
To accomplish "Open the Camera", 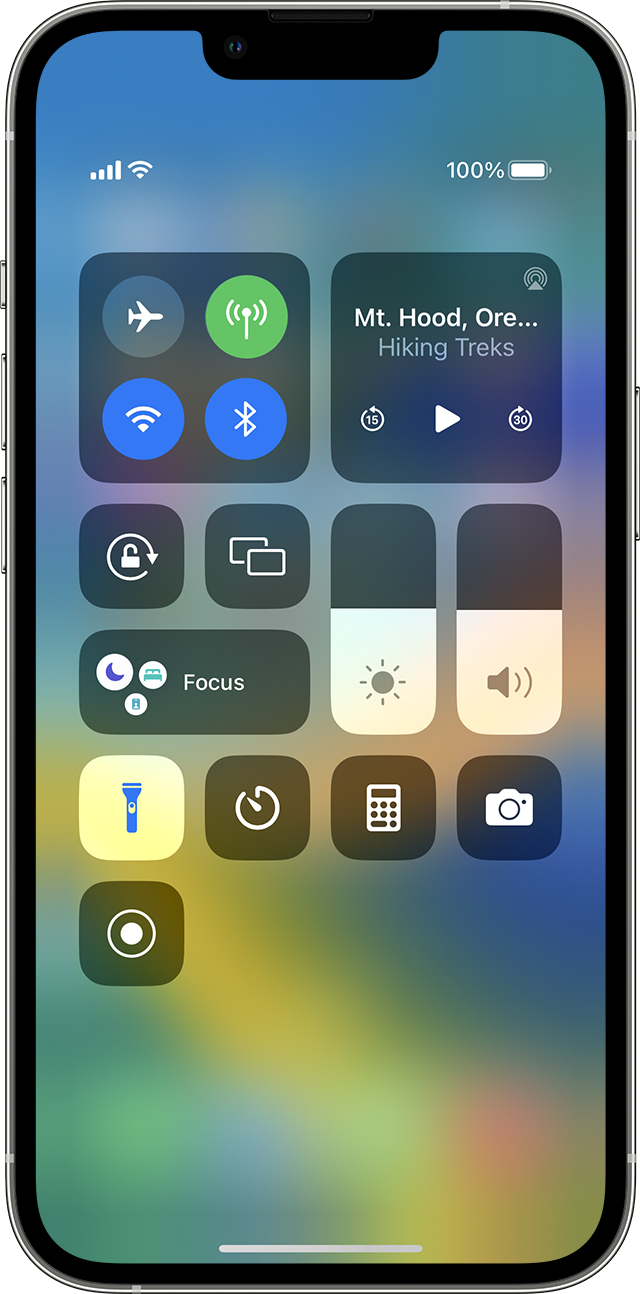I will tap(509, 808).
